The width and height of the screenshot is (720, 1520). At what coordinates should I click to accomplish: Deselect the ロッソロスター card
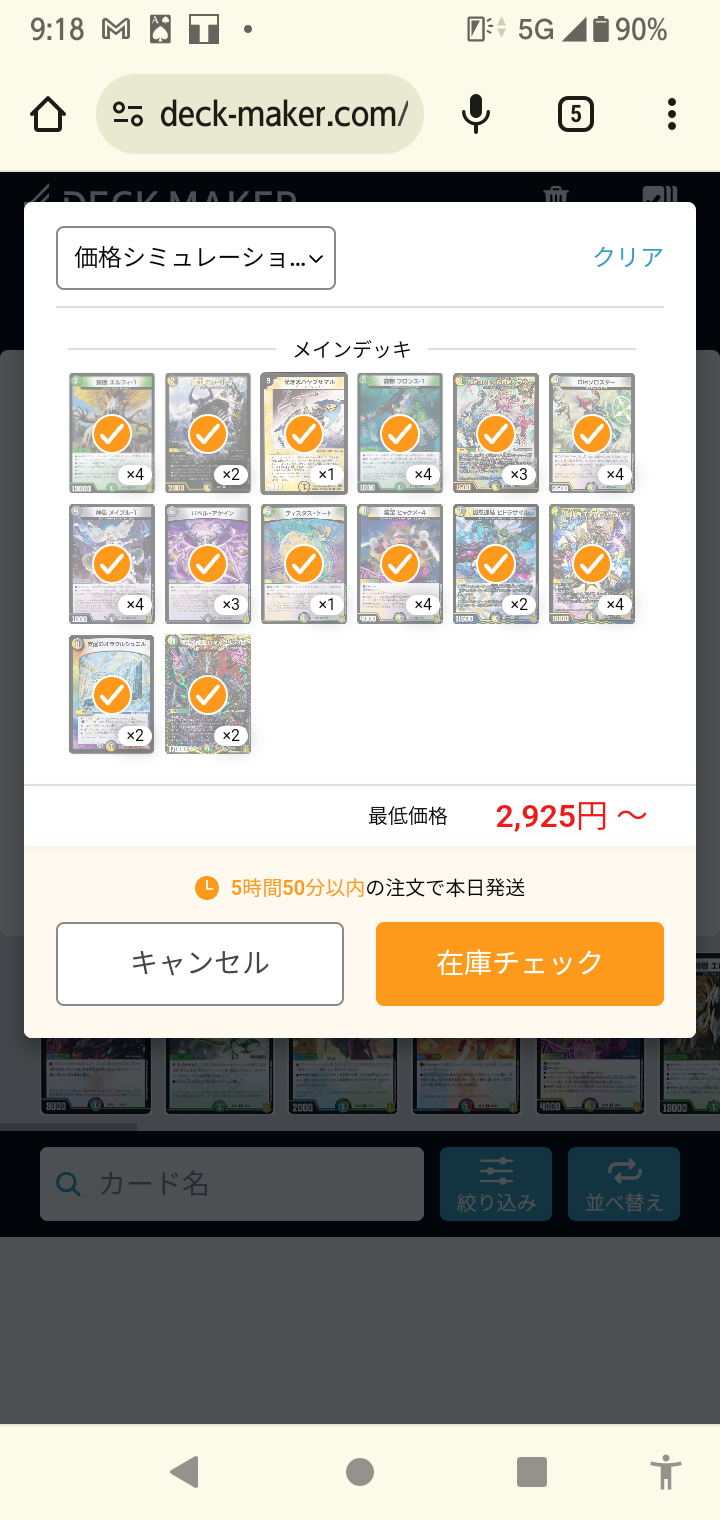tap(592, 433)
